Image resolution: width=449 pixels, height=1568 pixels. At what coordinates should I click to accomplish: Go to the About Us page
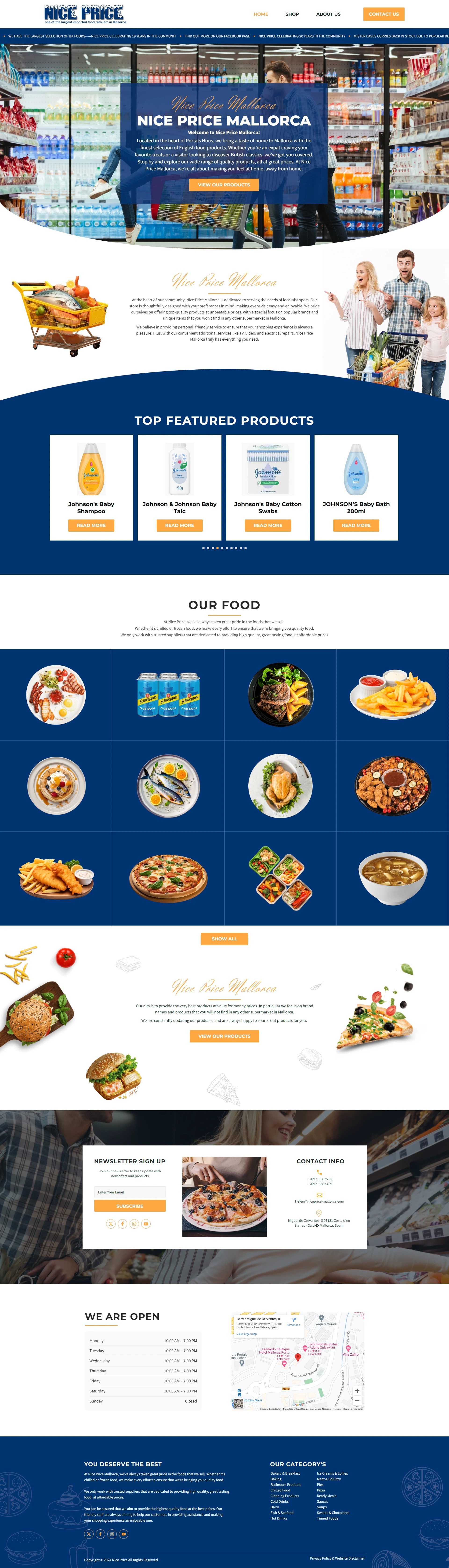328,14
